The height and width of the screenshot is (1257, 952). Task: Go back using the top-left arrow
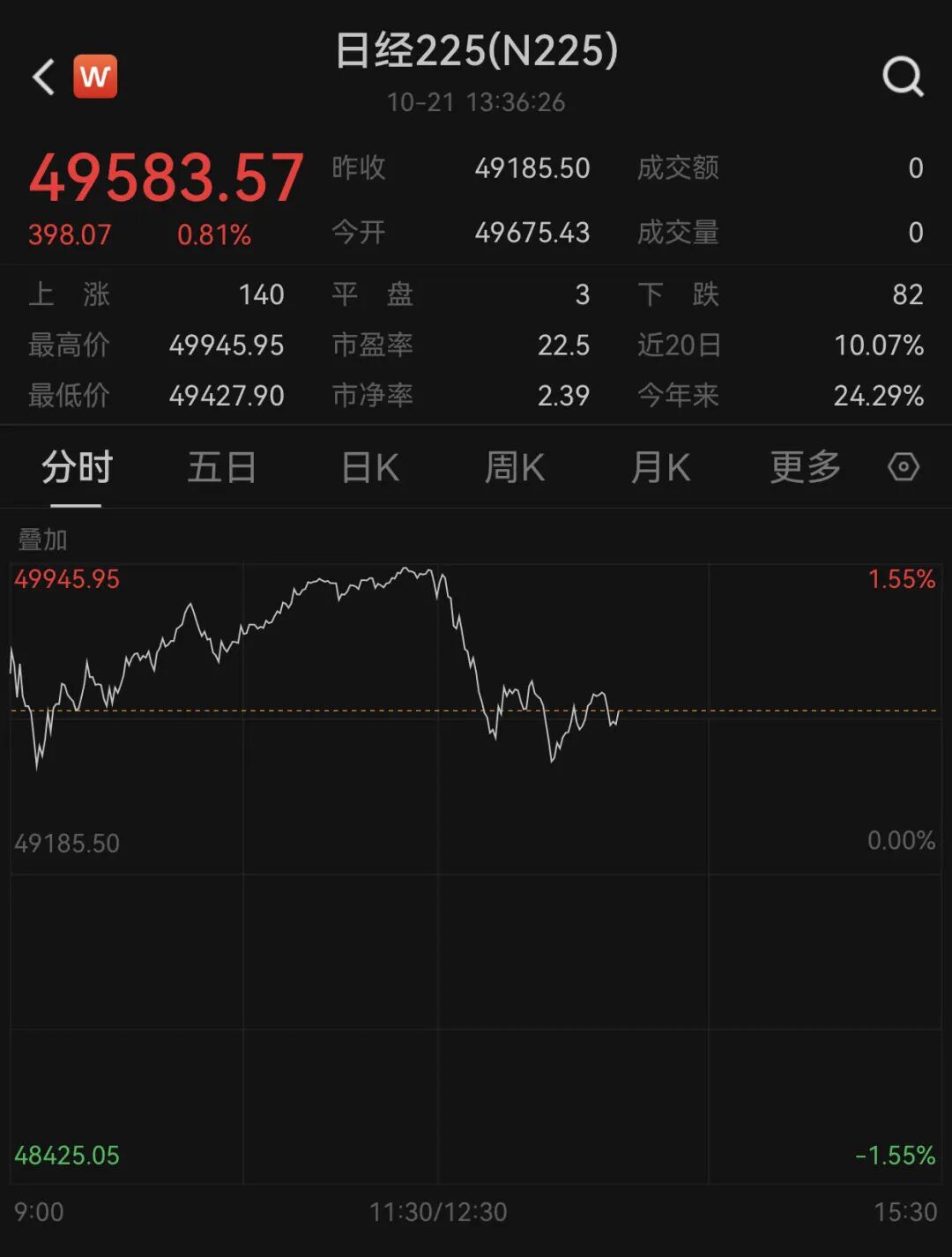click(x=44, y=77)
